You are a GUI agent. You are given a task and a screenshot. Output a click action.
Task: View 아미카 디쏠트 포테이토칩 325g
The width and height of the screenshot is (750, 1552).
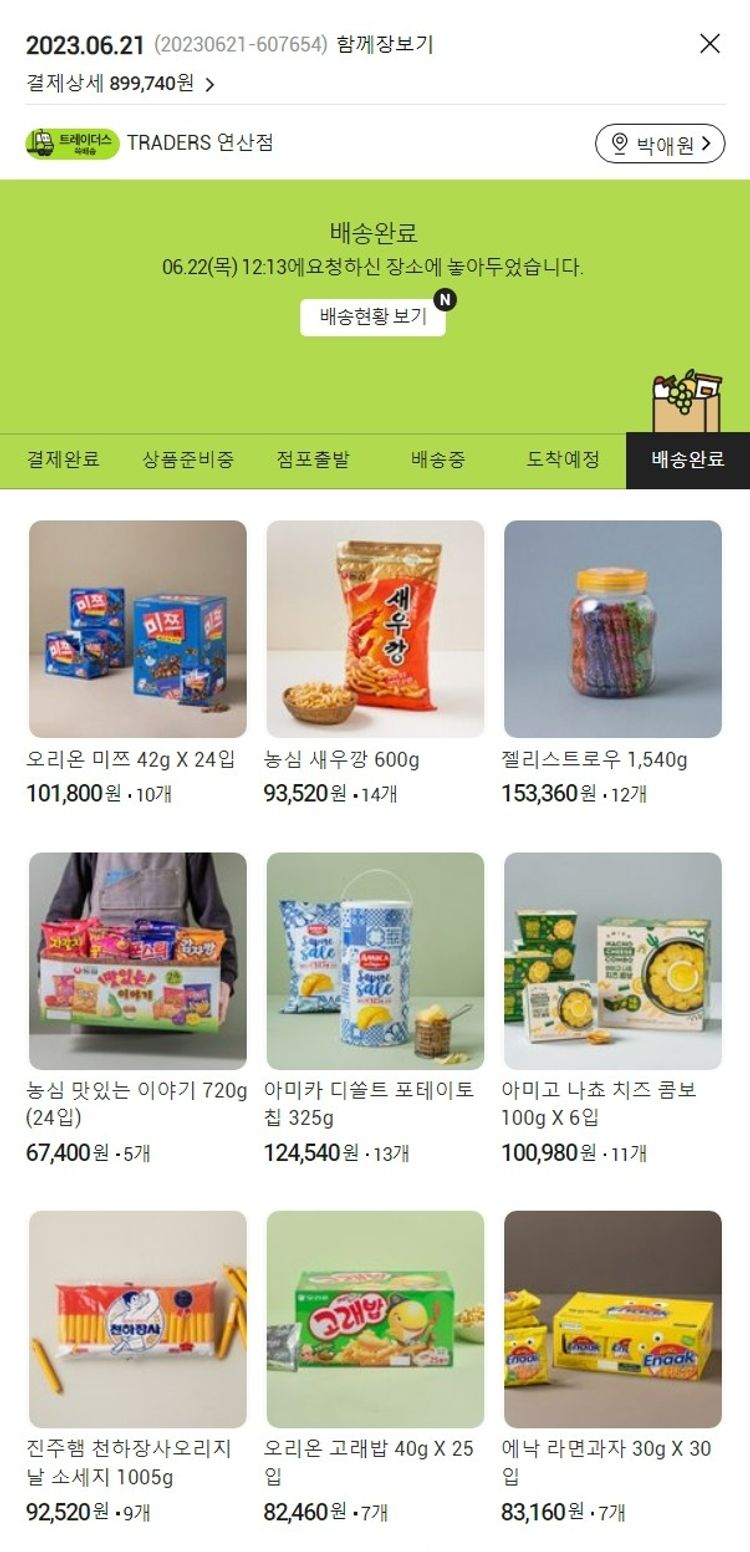(375, 961)
